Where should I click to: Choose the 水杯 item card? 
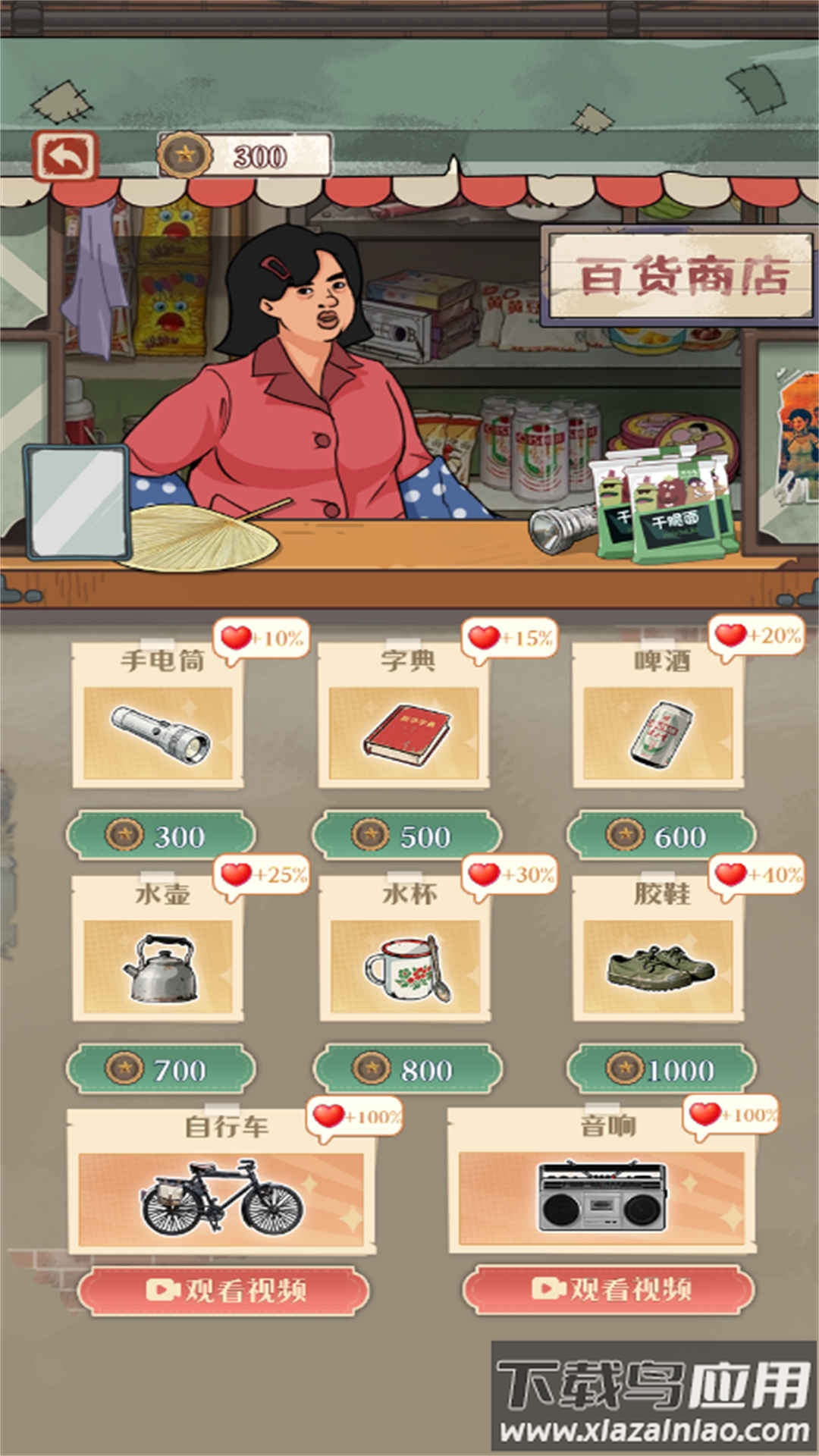[x=405, y=949]
